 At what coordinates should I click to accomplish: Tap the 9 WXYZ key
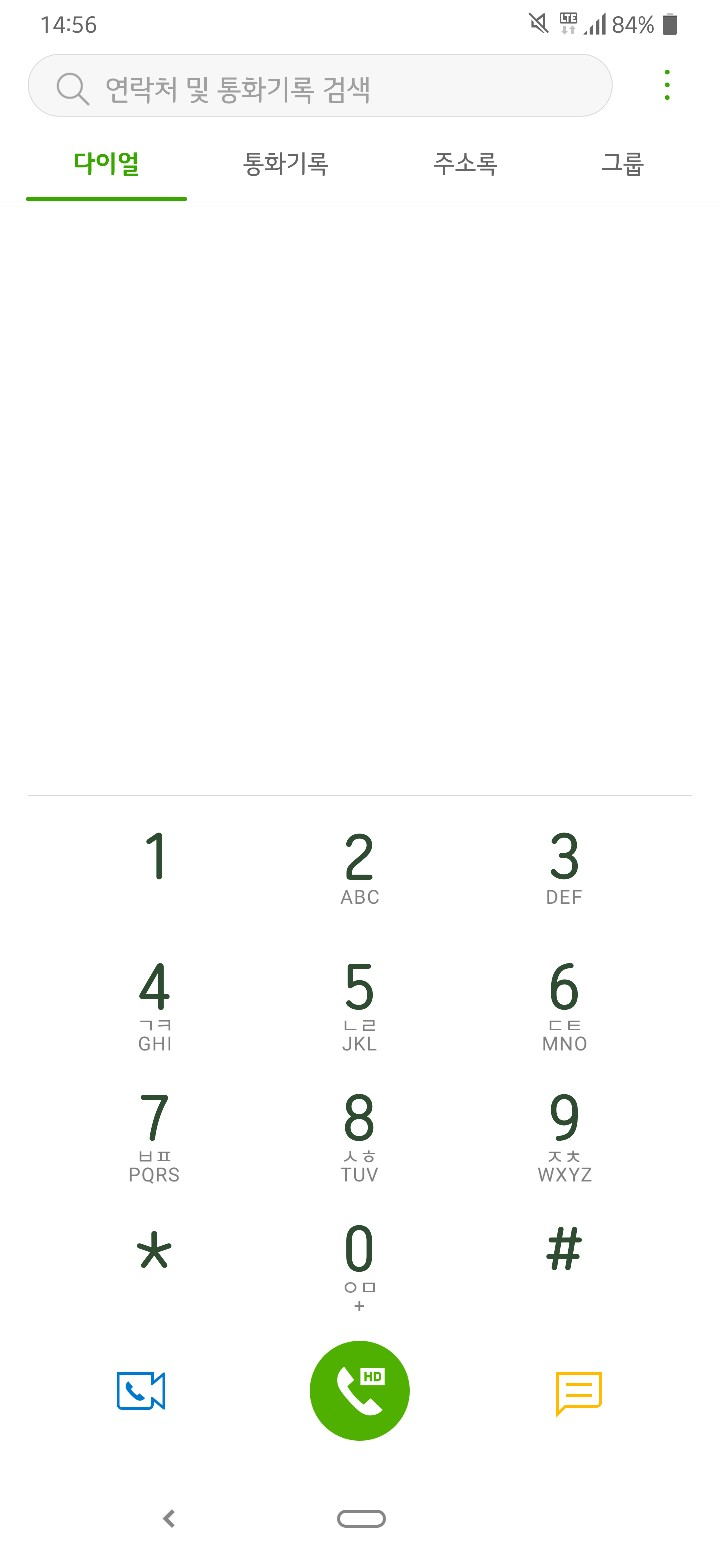click(x=564, y=1135)
